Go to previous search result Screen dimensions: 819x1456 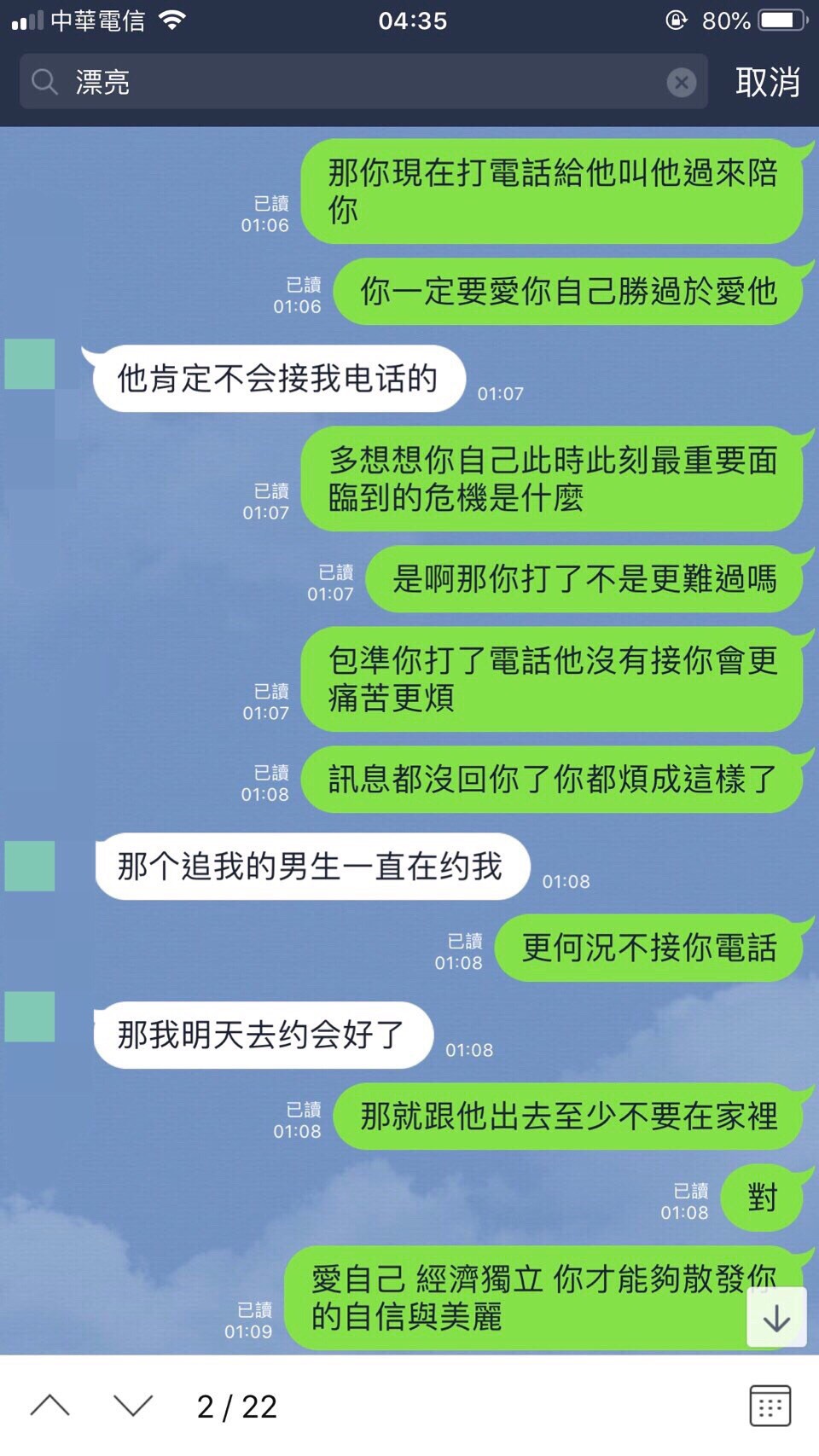50,1406
